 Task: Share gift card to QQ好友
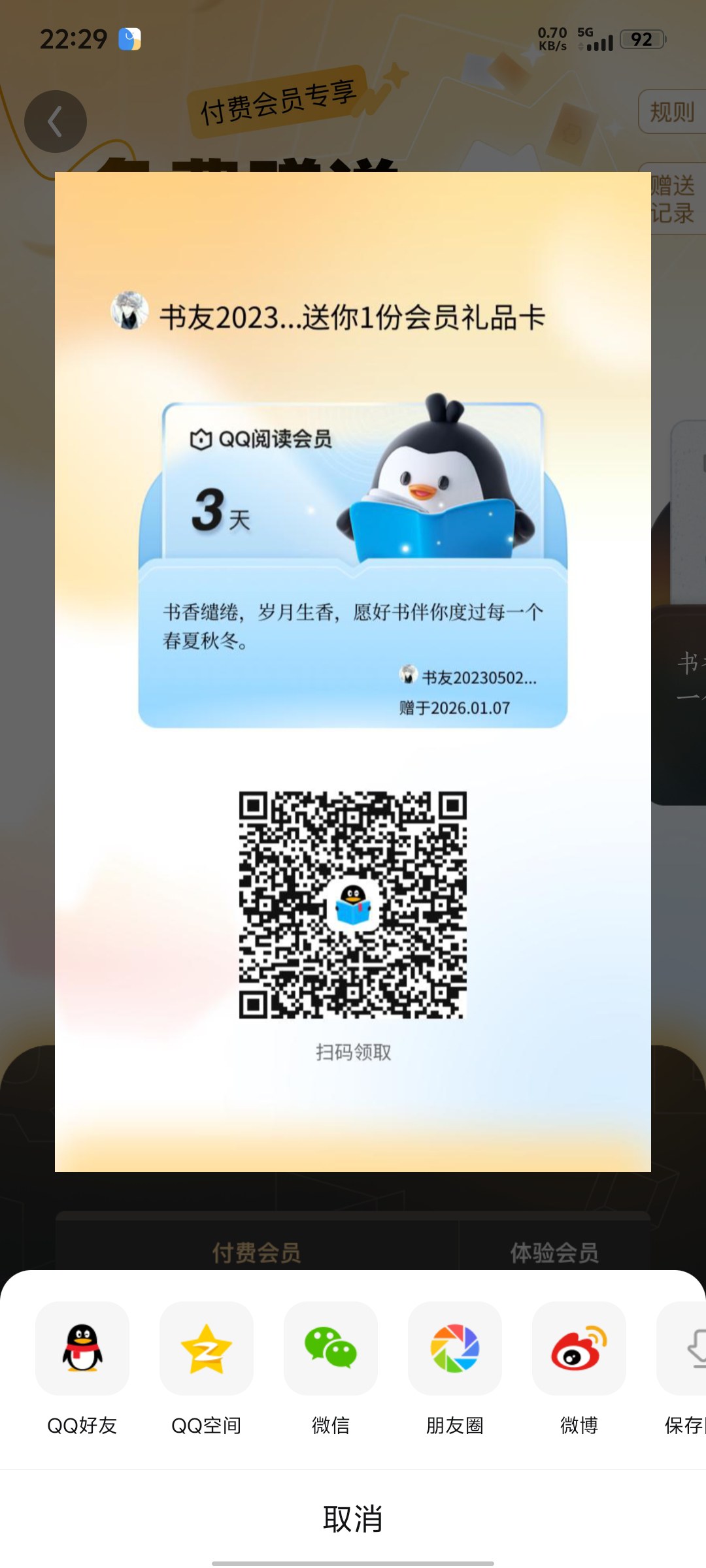coord(82,1349)
